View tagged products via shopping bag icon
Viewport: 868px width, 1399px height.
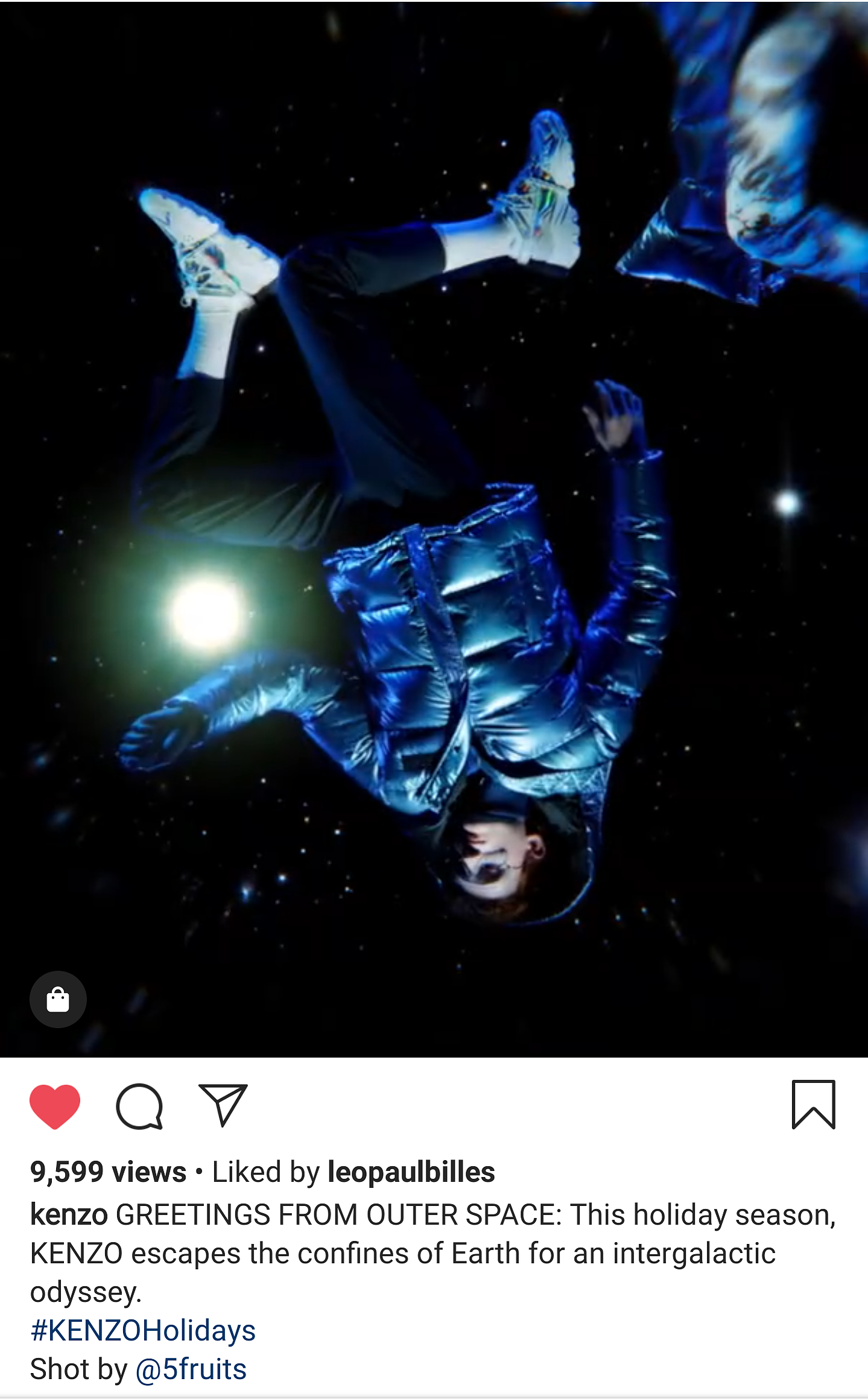(x=58, y=1000)
